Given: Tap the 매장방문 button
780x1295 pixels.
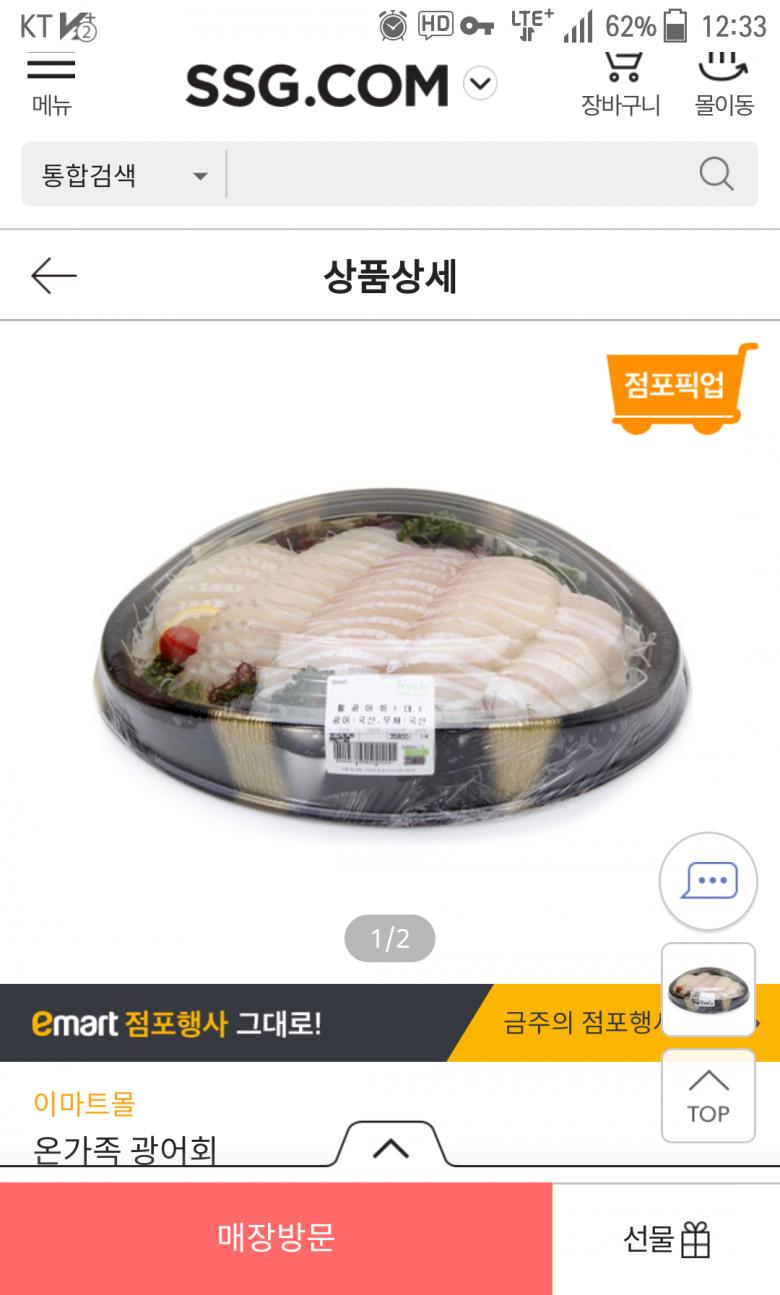Looking at the screenshot, I should coord(276,1238).
